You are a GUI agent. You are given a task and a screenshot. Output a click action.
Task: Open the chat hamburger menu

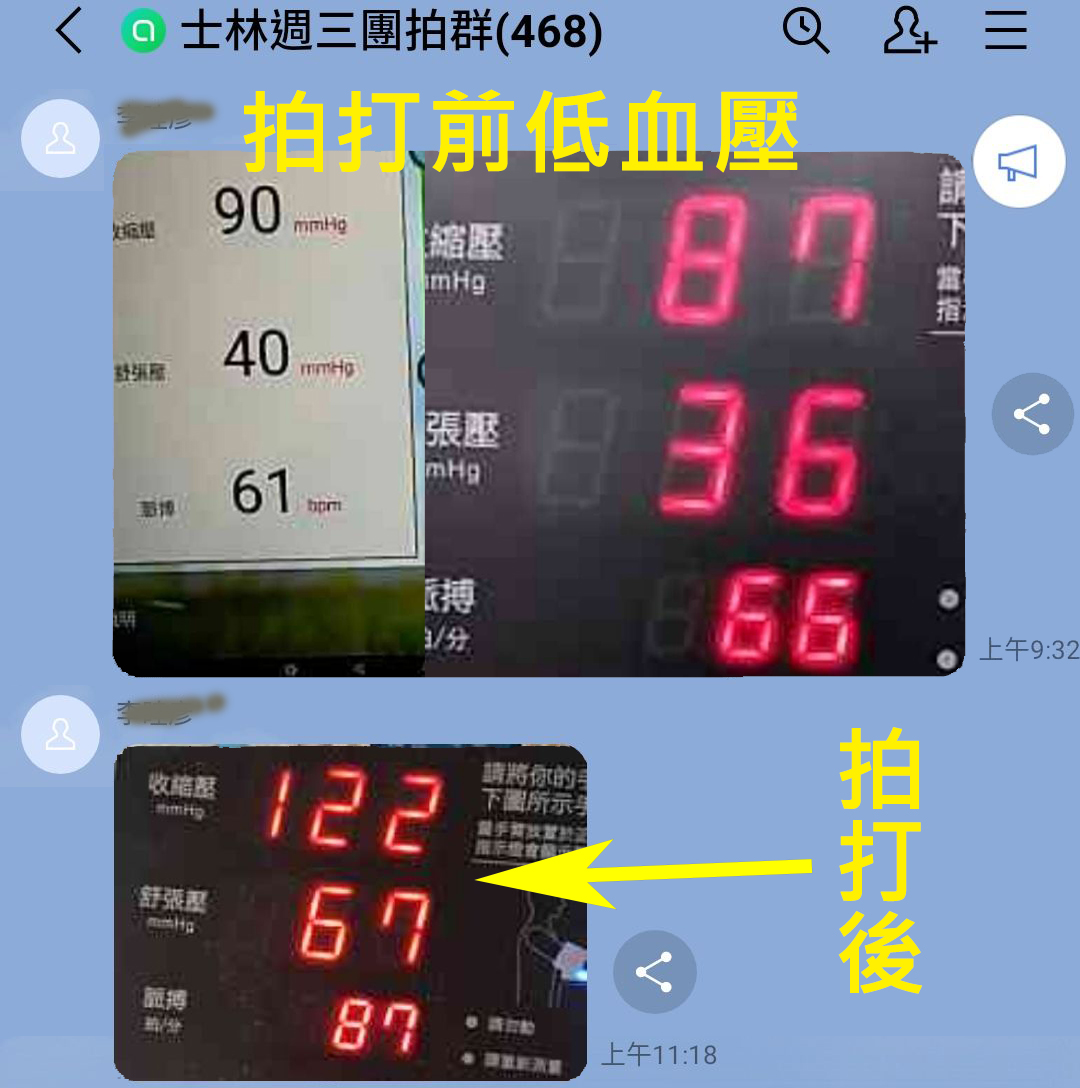pos(1005,32)
